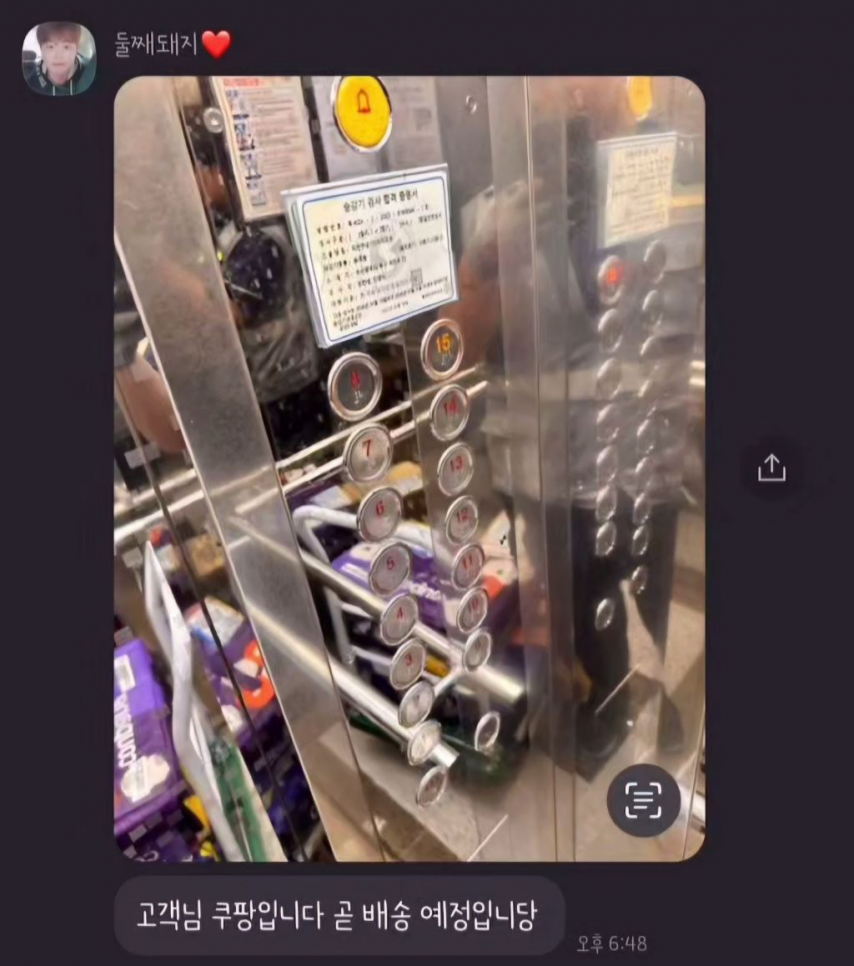The image size is (854, 966).
Task: Open 둘째돼지's profile picture
Action: coord(59,58)
